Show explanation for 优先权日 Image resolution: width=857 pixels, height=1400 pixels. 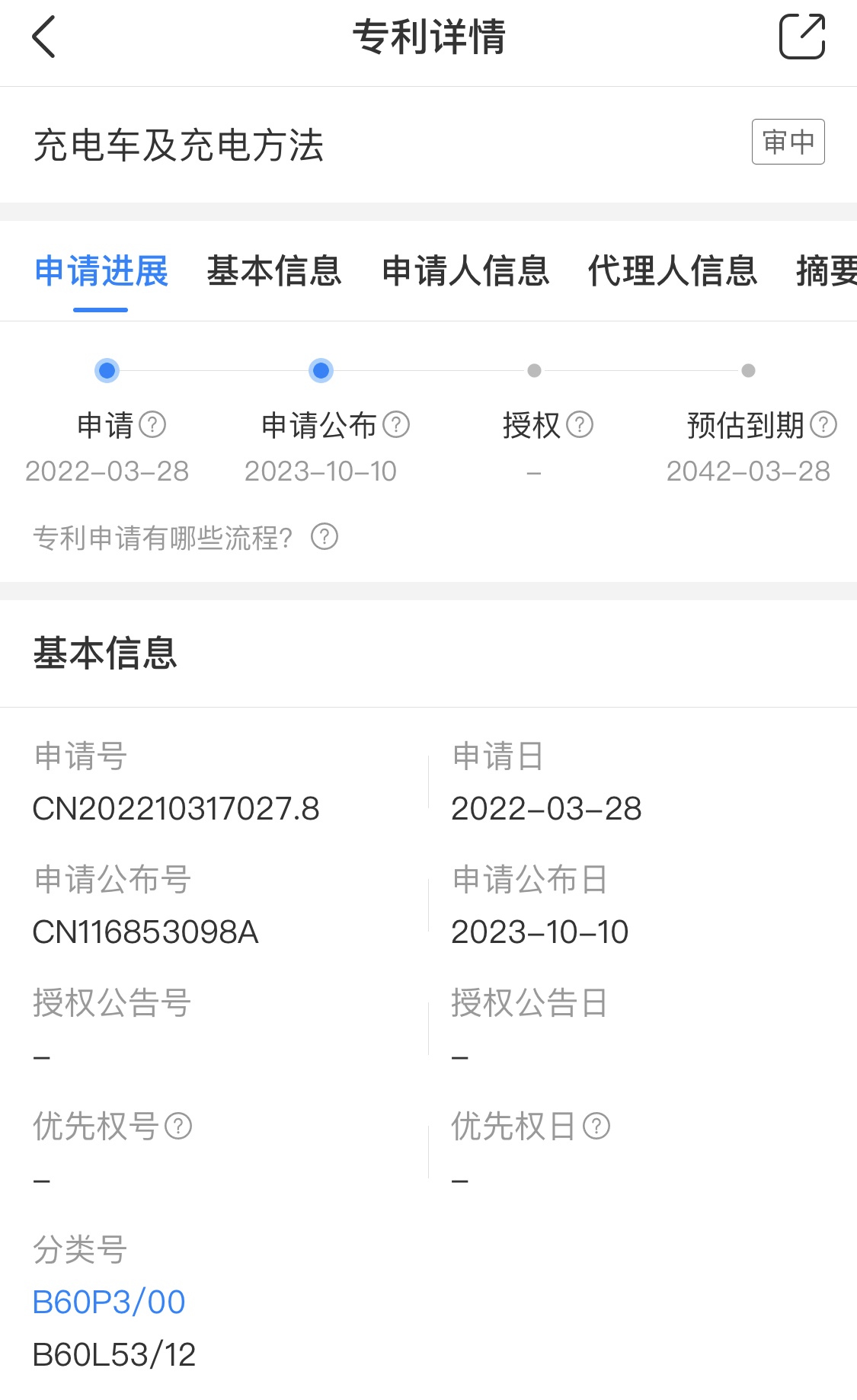click(596, 1126)
